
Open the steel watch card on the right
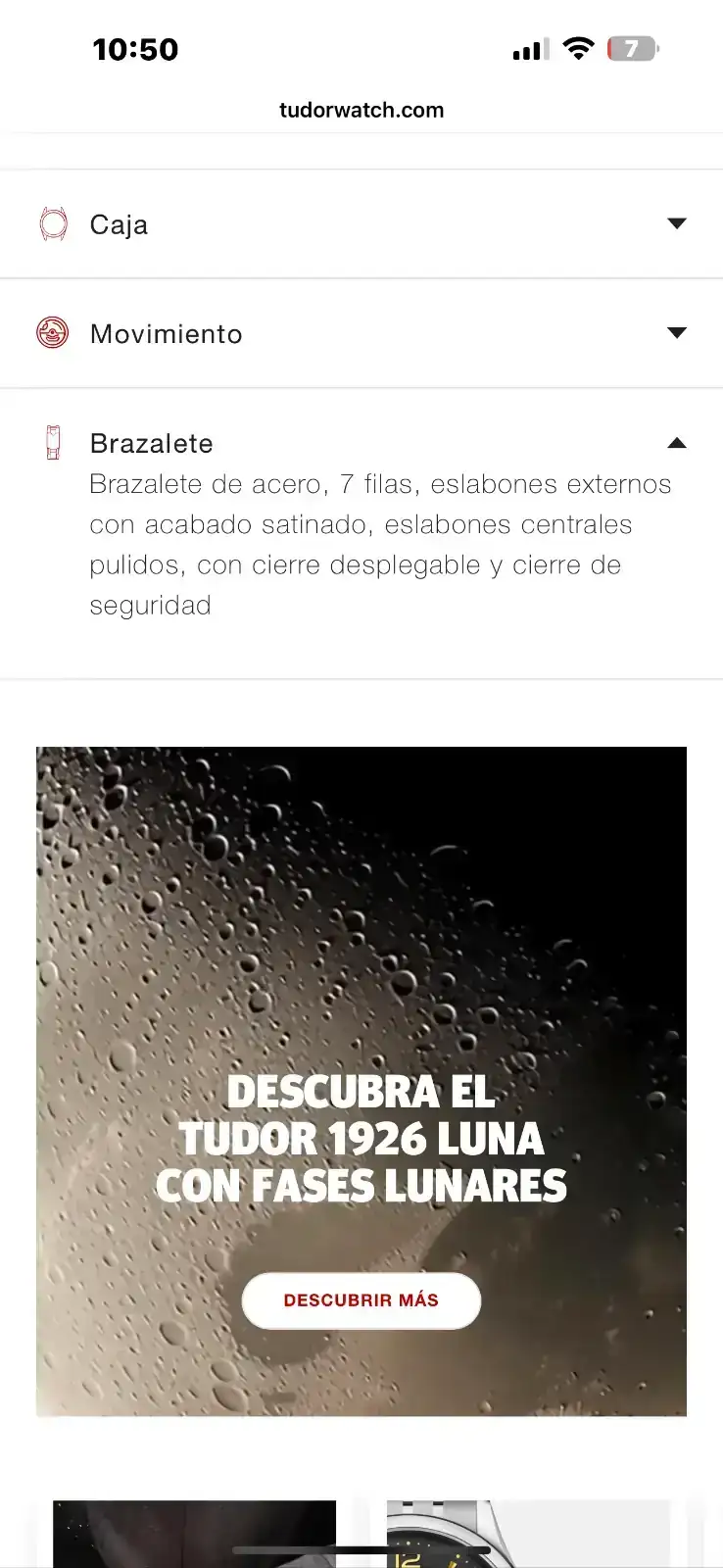[x=528, y=1534]
